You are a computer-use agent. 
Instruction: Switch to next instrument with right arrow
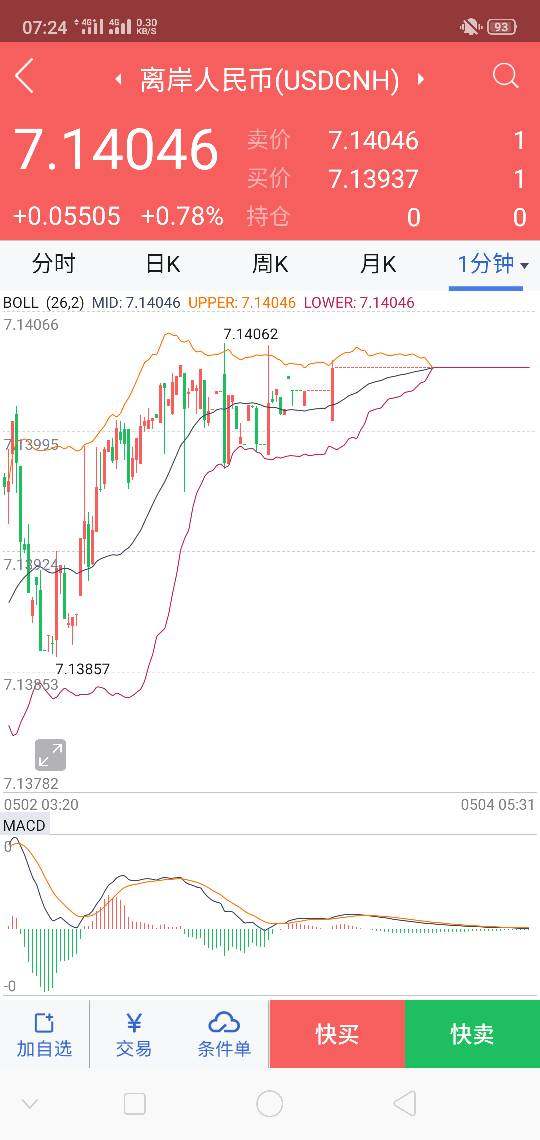(420, 79)
